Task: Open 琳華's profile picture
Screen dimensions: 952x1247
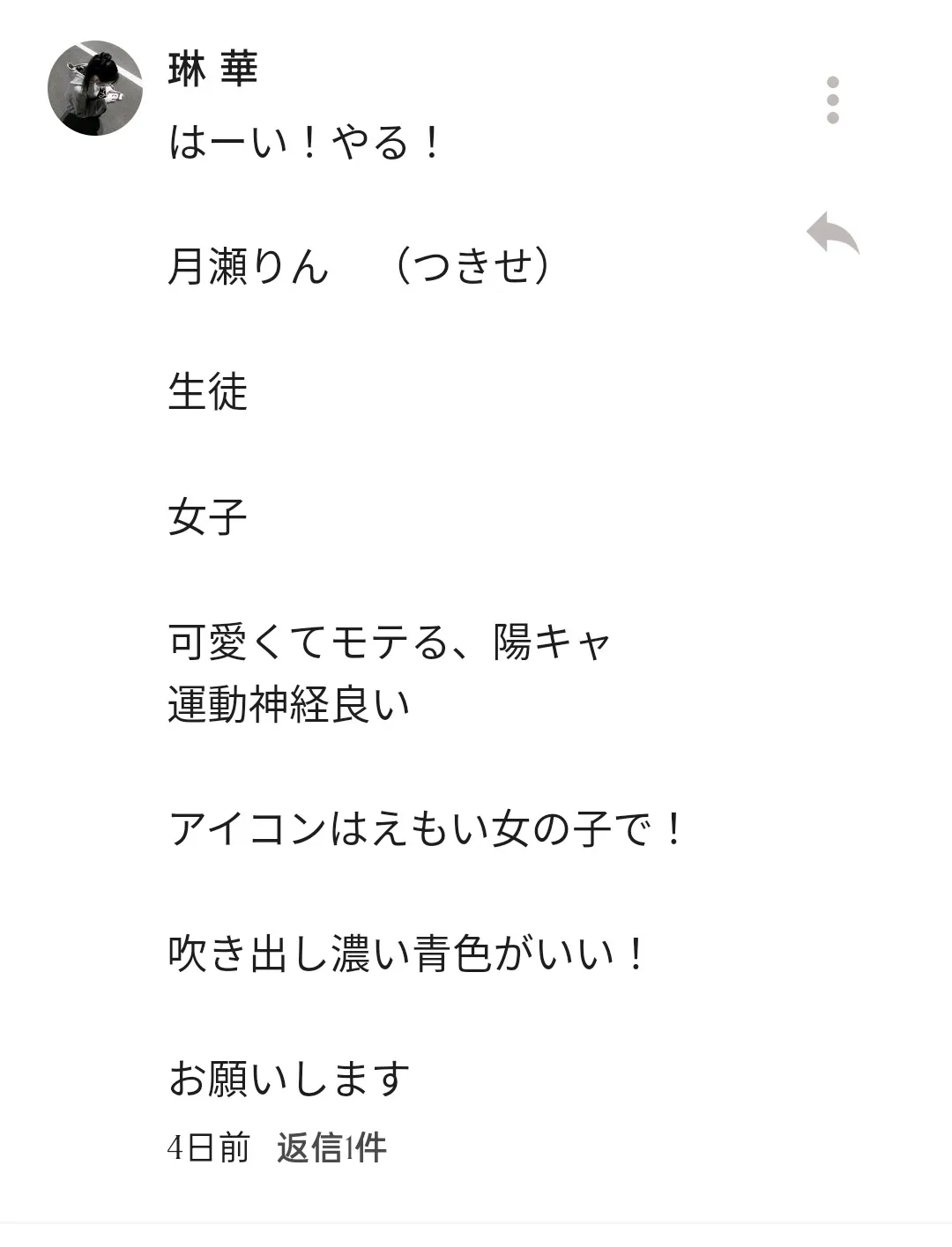Action: [x=95, y=88]
